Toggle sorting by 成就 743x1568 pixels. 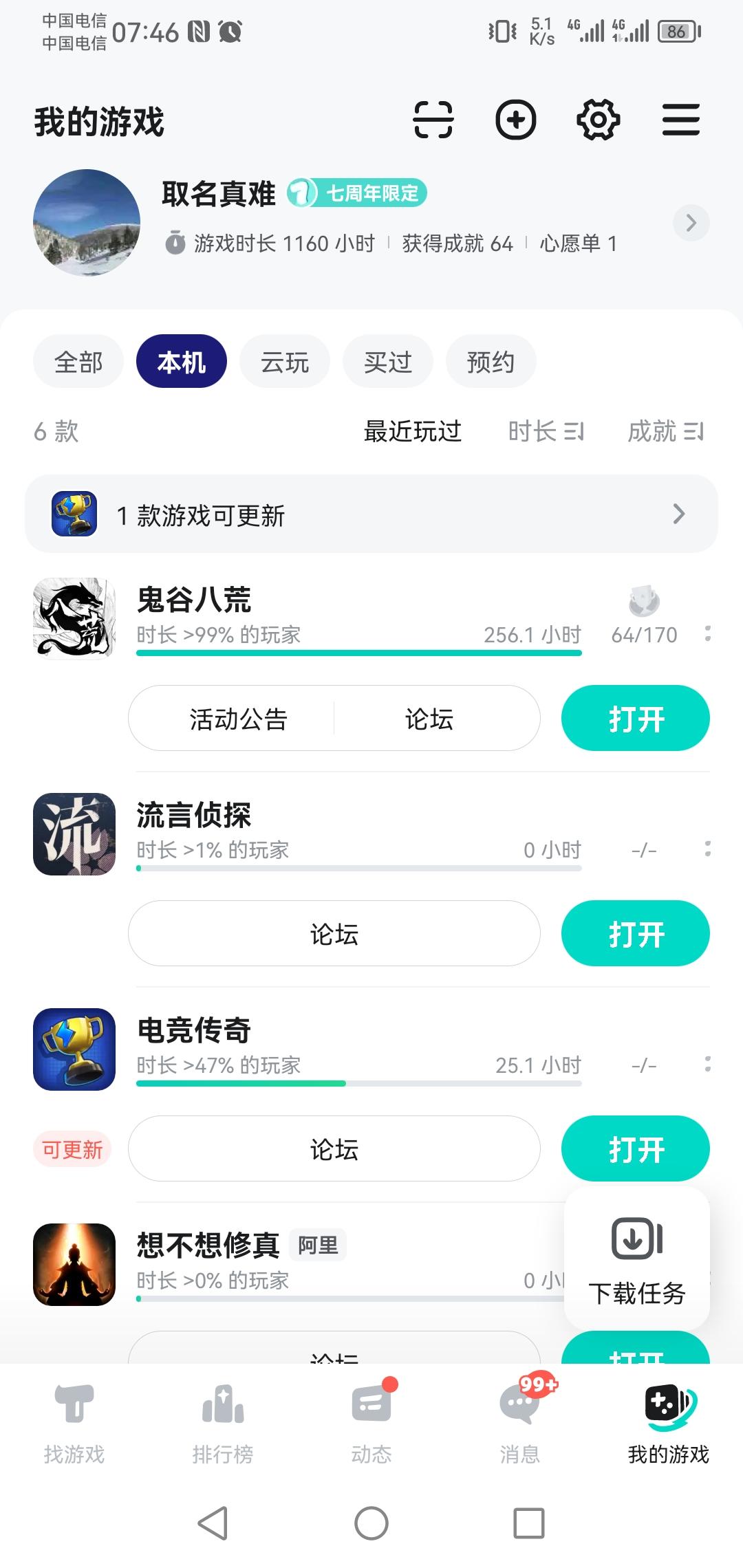click(x=665, y=432)
